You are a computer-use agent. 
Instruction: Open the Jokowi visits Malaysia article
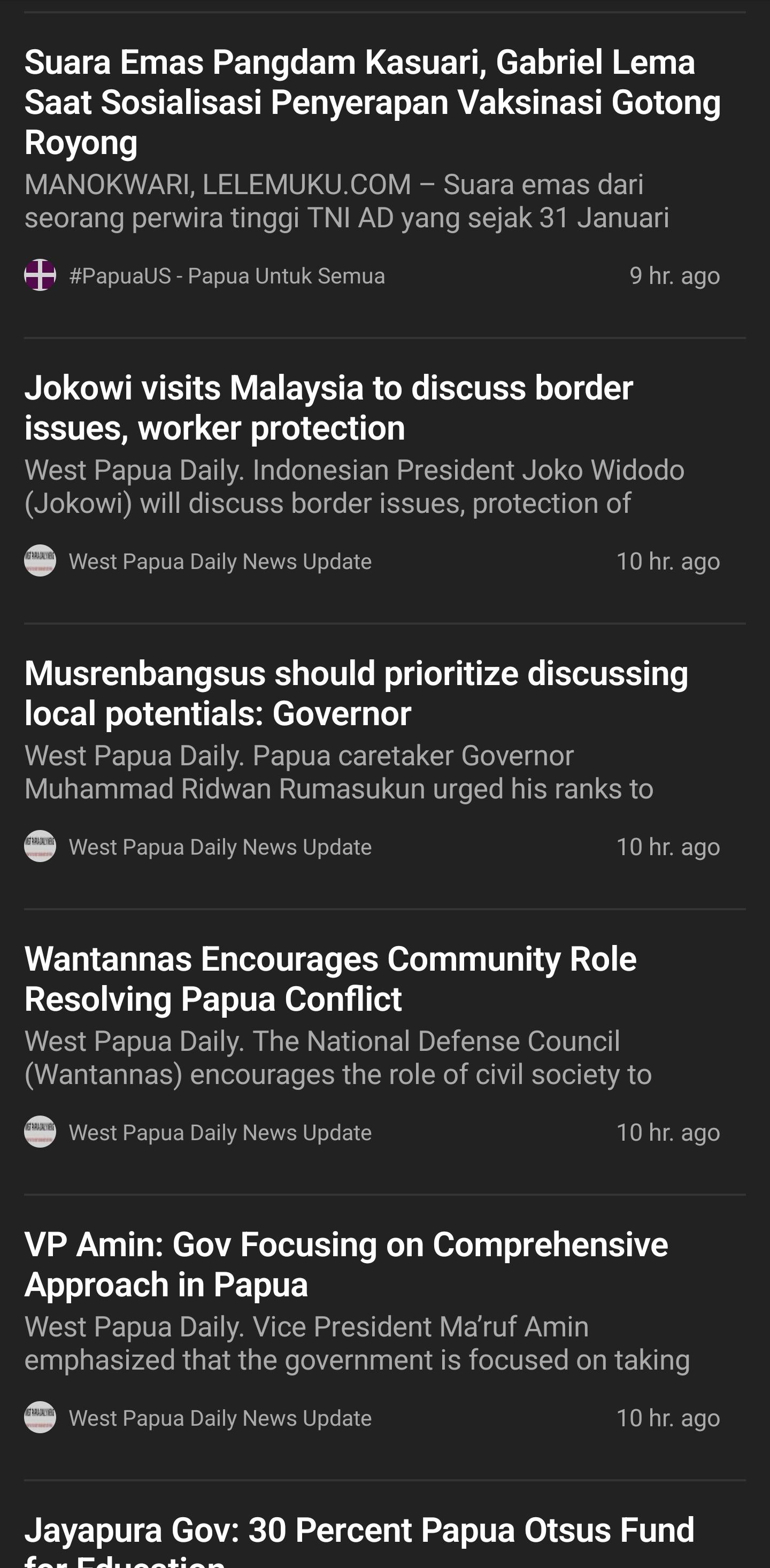click(329, 408)
